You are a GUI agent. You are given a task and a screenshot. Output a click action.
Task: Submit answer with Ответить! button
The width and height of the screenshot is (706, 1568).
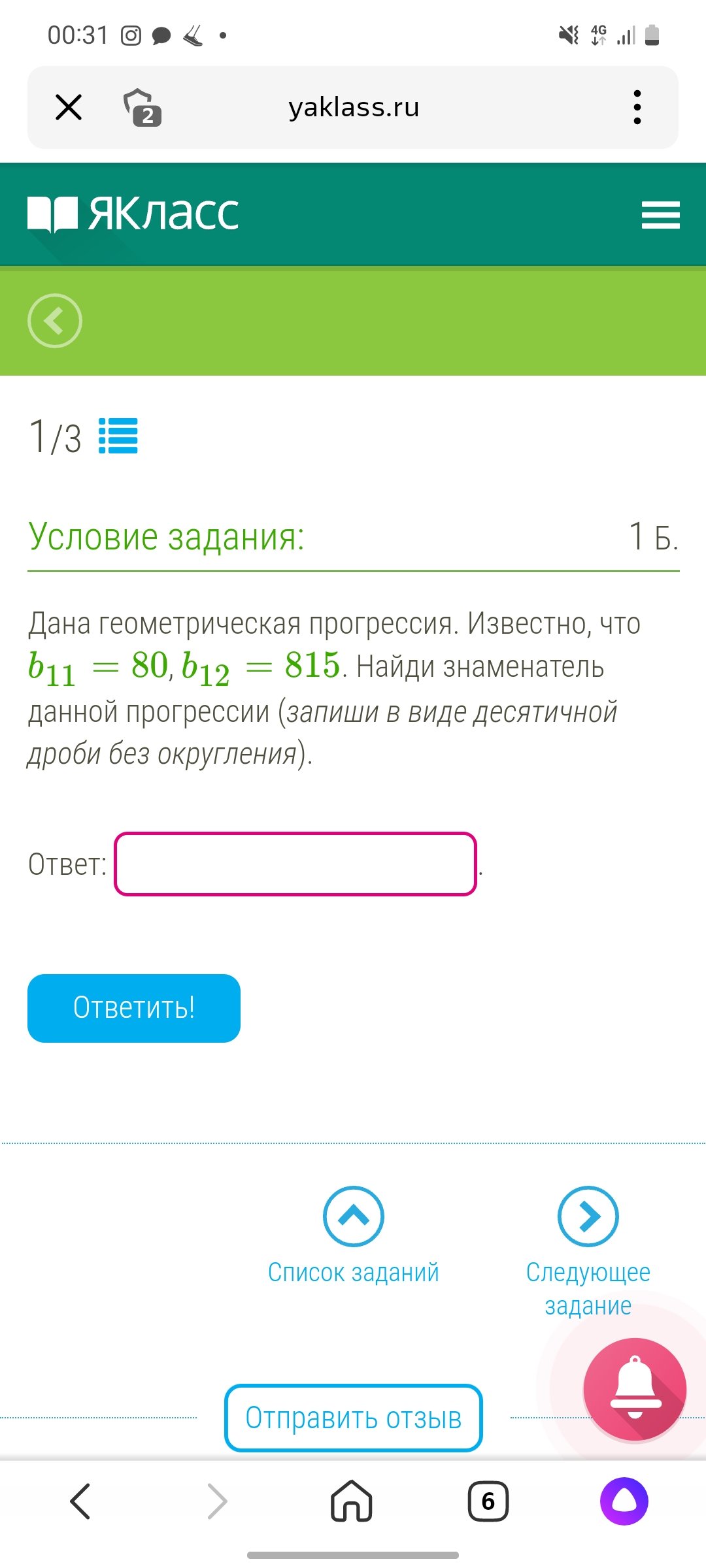coord(134,1008)
